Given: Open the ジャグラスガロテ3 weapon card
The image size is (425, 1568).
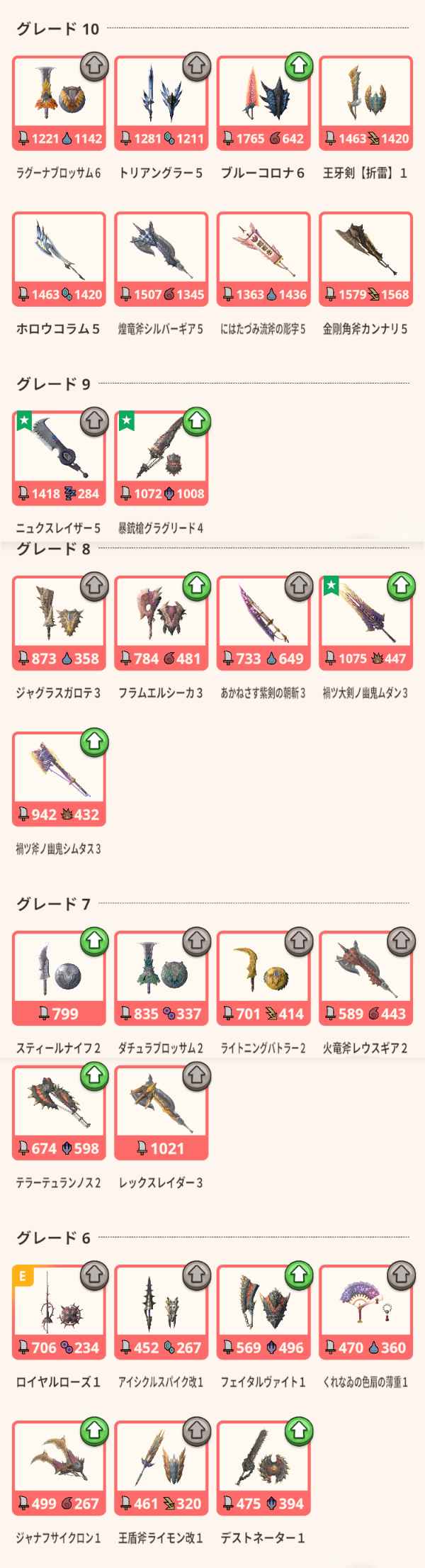Looking at the screenshot, I should [59, 623].
